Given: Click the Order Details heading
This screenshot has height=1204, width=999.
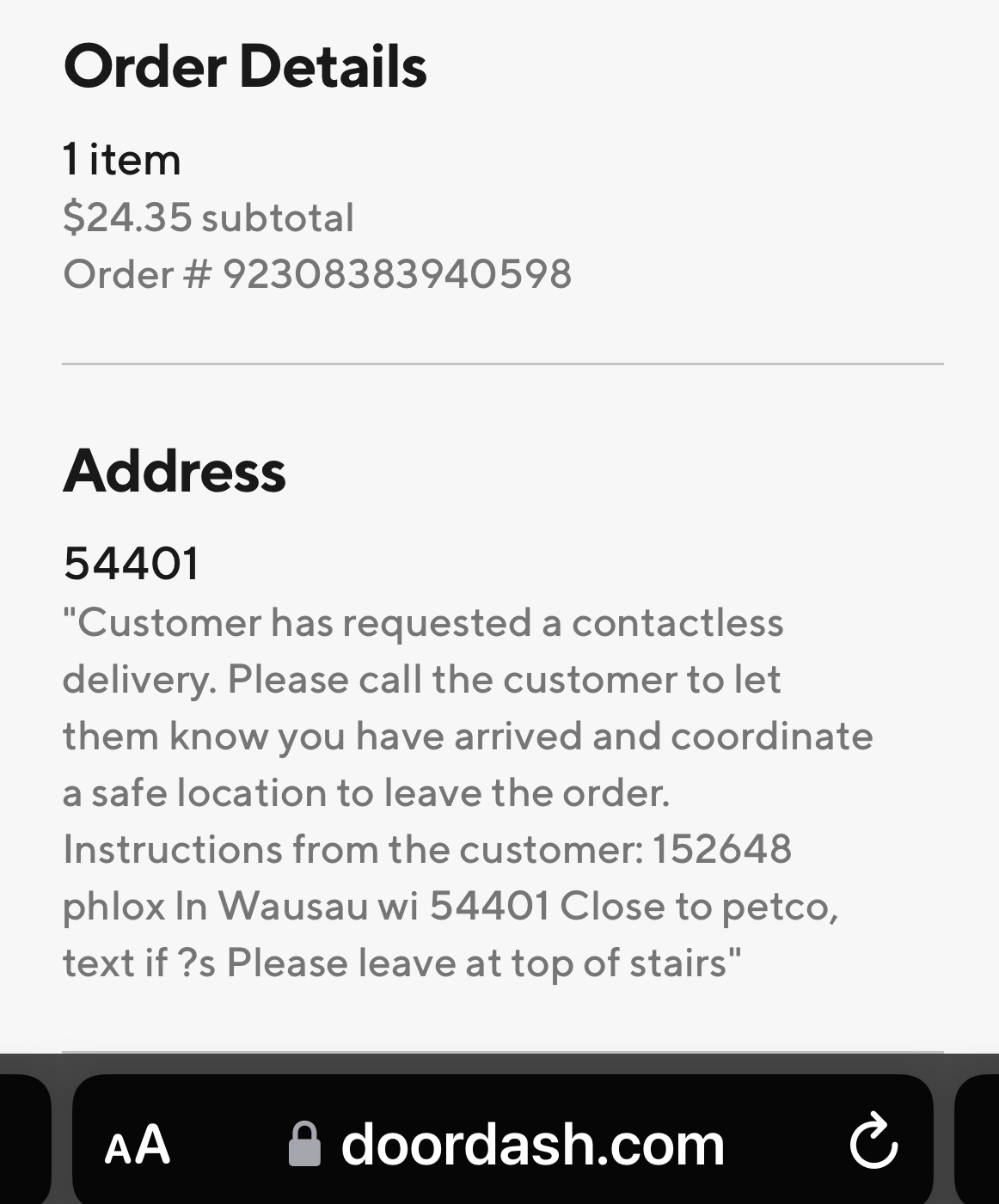Looking at the screenshot, I should [246, 69].
